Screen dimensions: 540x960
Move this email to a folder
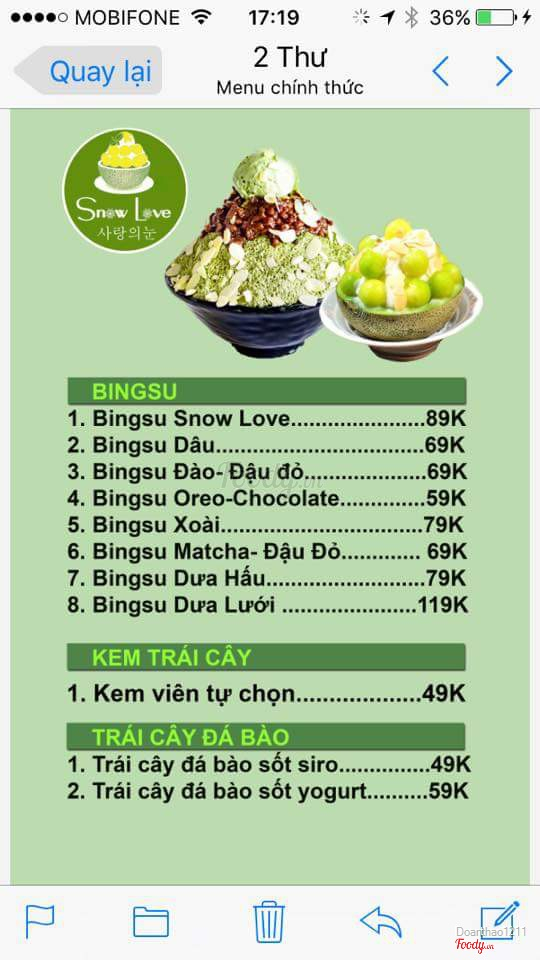[x=151, y=921]
